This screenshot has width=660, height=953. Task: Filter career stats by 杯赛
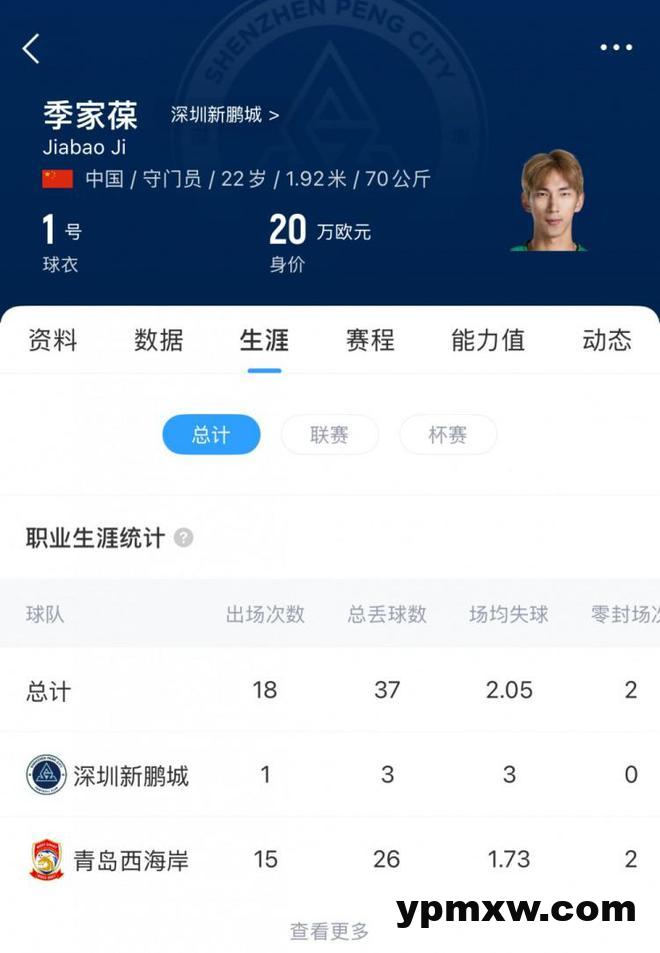pos(447,435)
